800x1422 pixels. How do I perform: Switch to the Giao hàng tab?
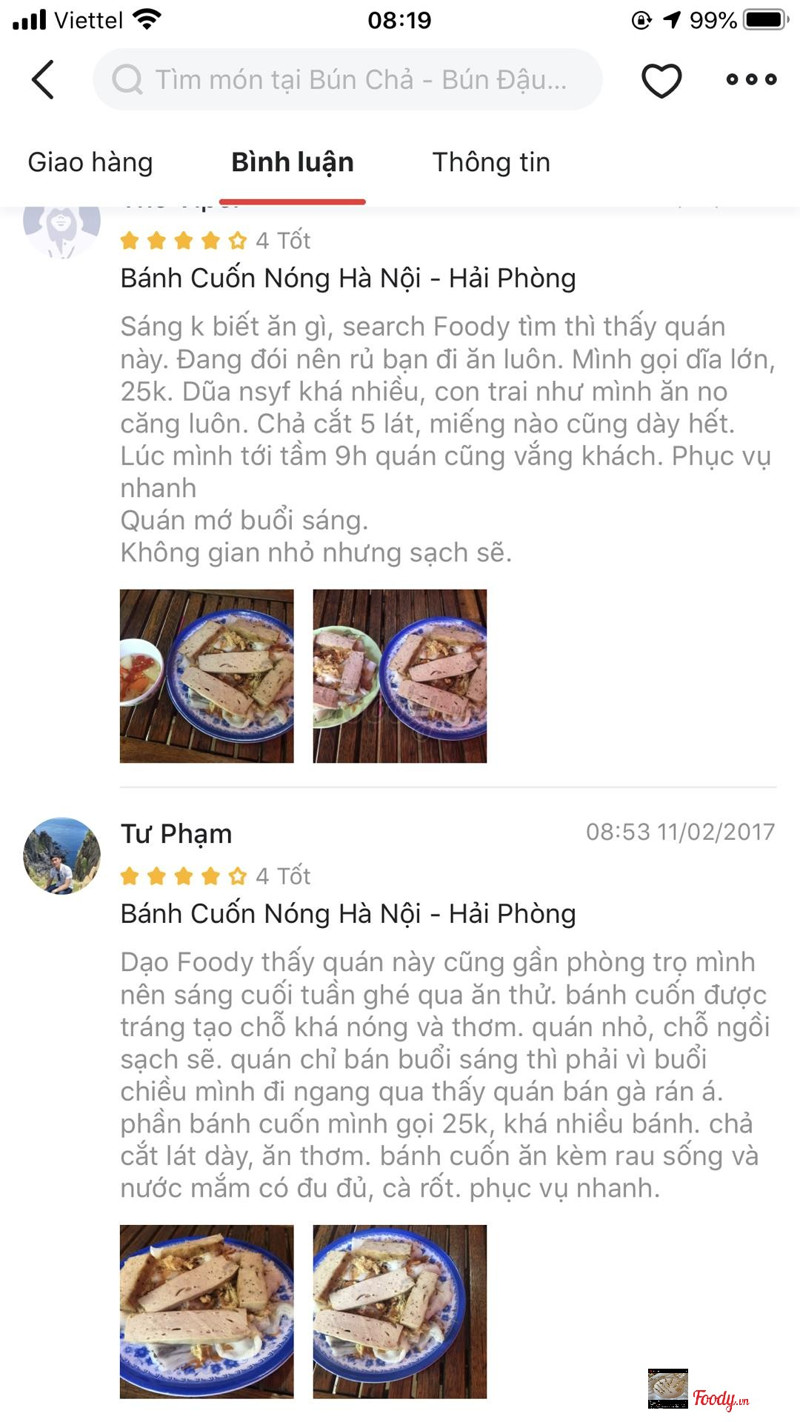(x=90, y=162)
